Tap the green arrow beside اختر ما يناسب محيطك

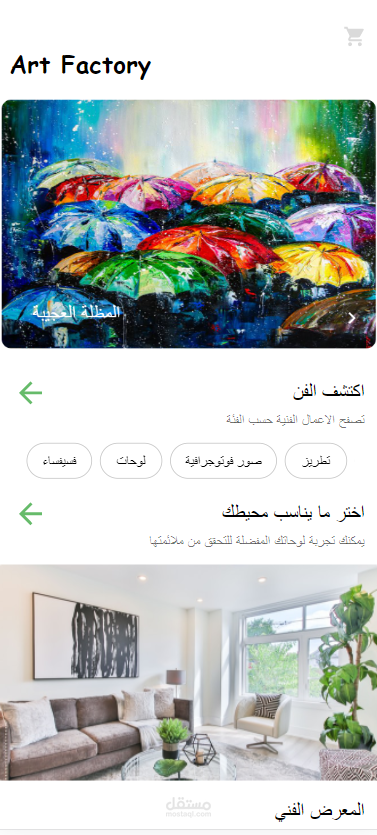click(x=31, y=514)
